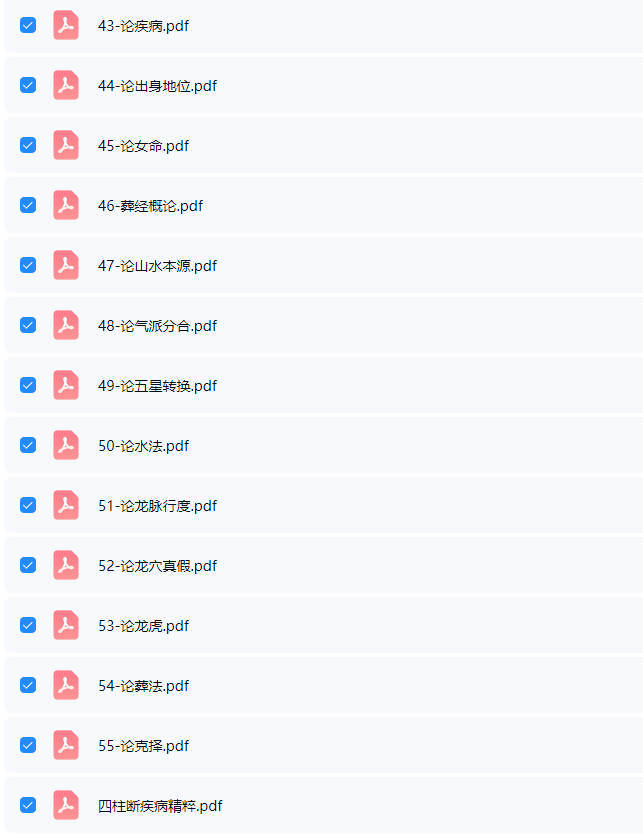Viewport: 643px width, 834px height.
Task: Open 四柱断疾病精粹.pdf
Action: point(160,806)
